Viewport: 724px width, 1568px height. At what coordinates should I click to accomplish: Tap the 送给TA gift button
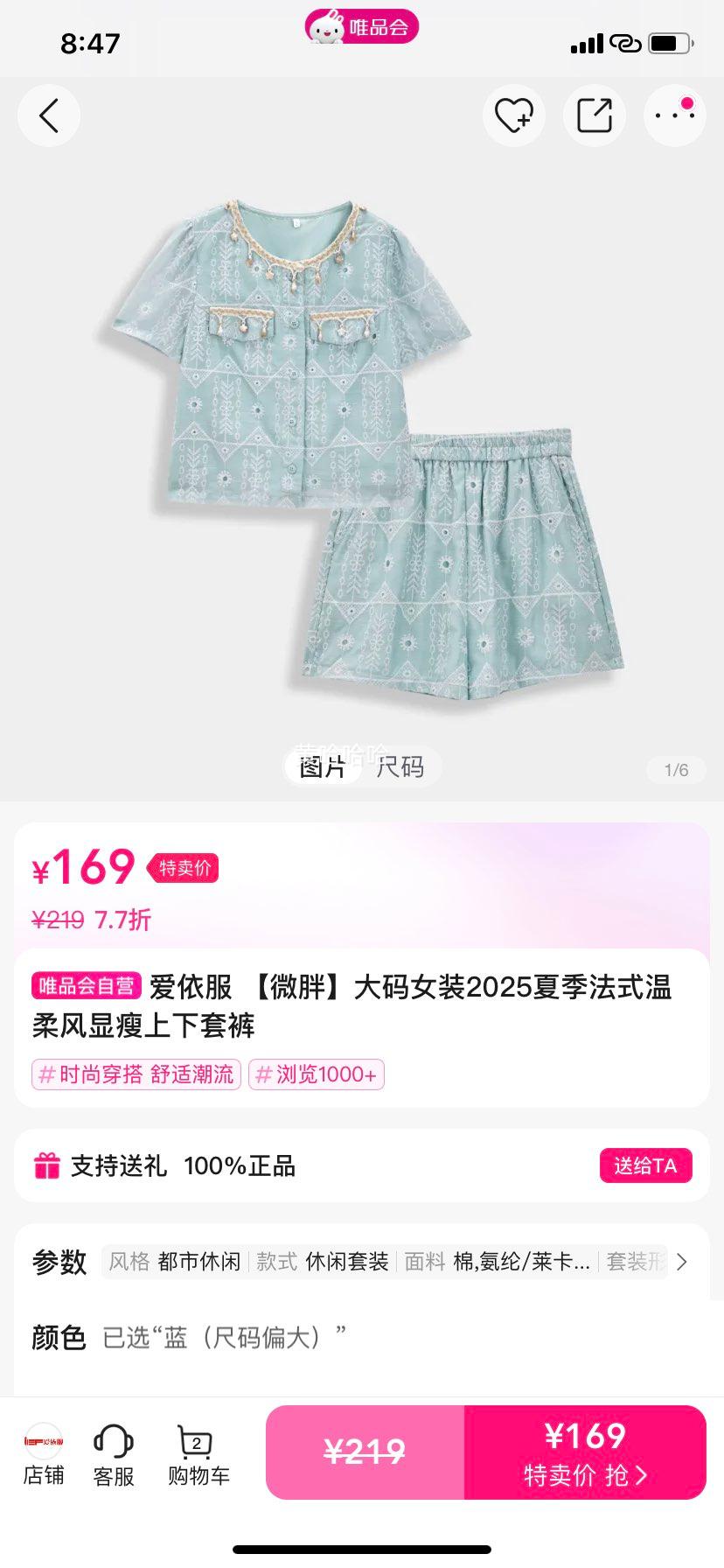click(646, 1165)
